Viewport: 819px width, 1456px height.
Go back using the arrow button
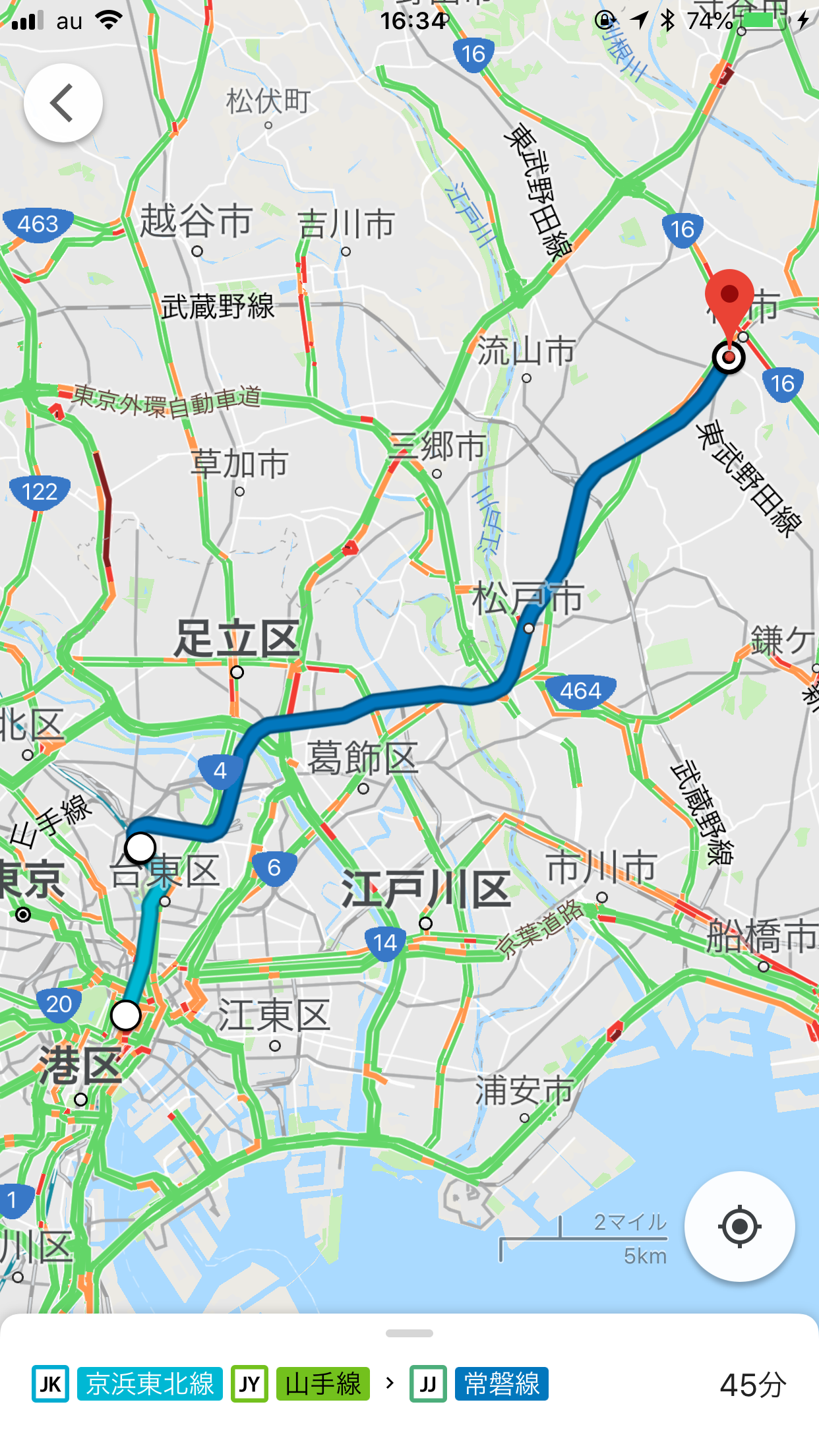click(63, 103)
